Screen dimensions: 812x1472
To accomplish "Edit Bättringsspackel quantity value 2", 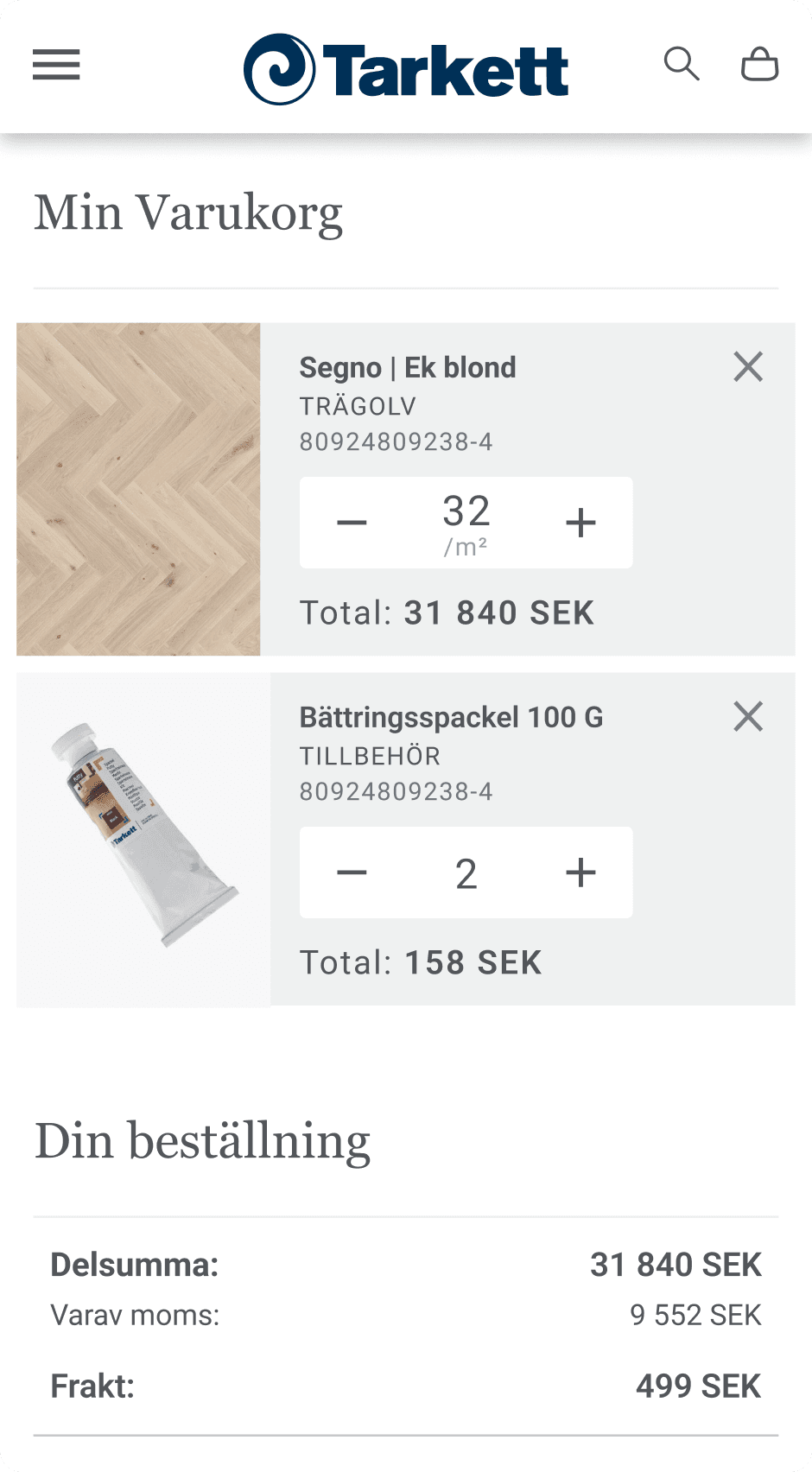I will (x=466, y=874).
